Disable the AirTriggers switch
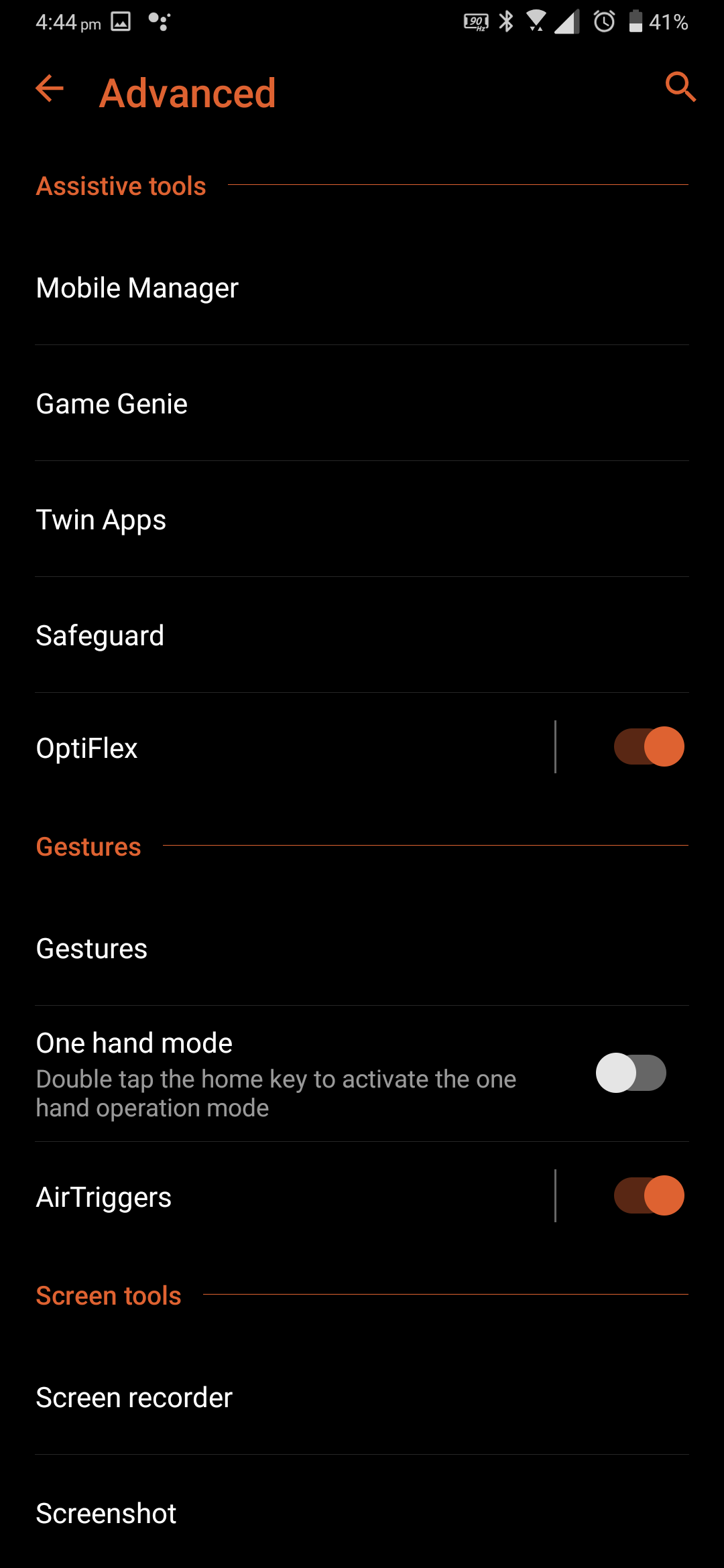Viewport: 724px width, 1568px height. tap(649, 1195)
